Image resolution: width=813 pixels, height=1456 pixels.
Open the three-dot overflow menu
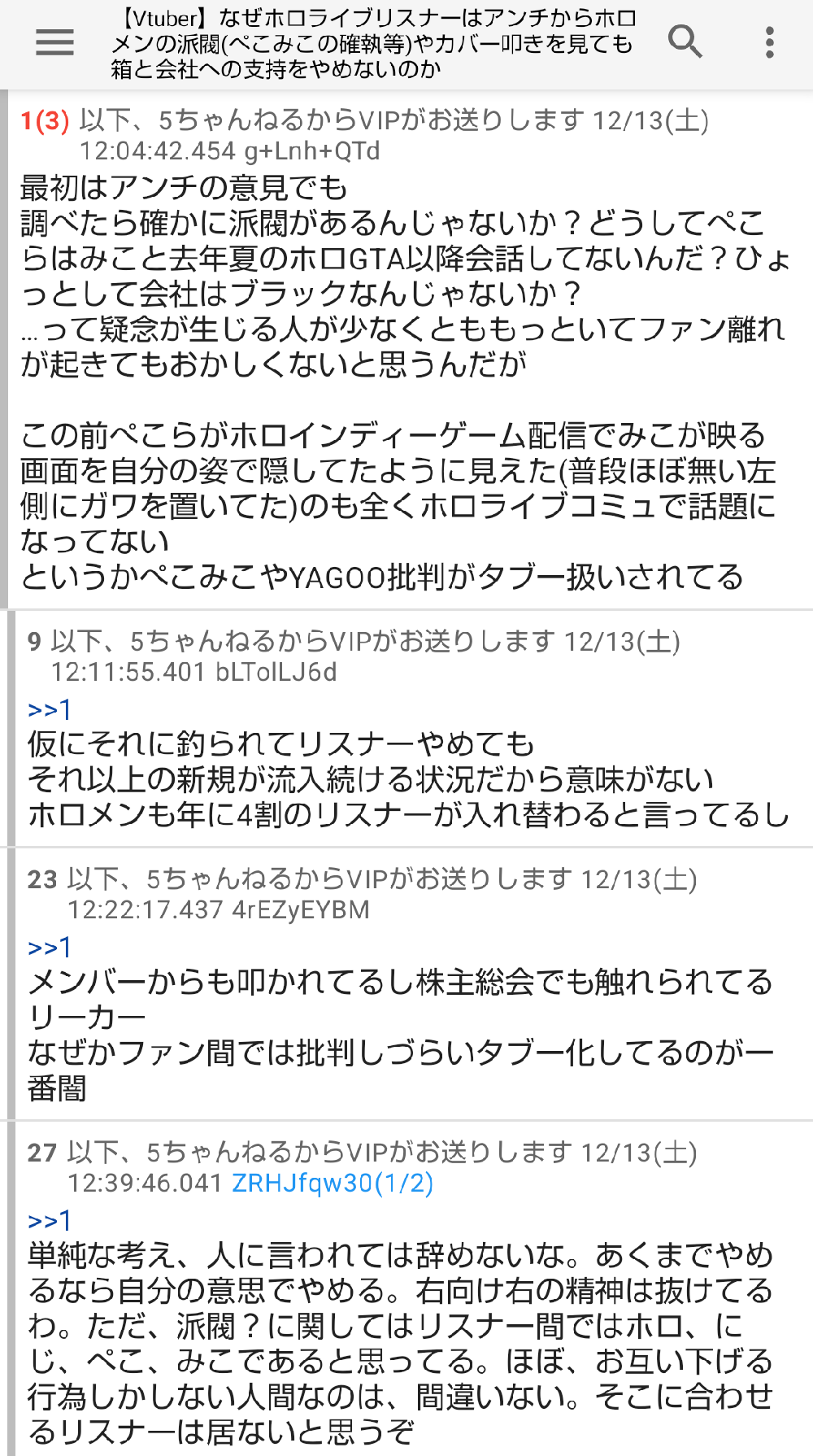(x=769, y=42)
